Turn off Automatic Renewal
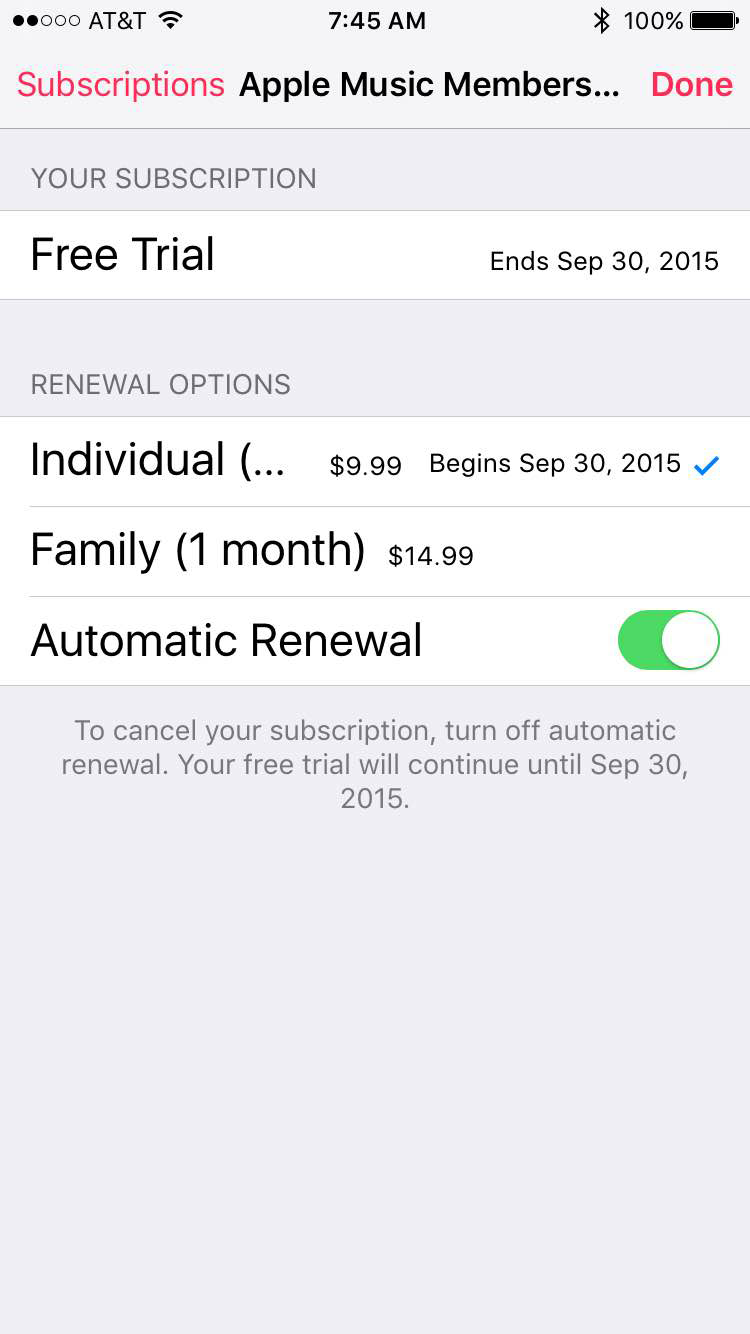Image resolution: width=750 pixels, height=1334 pixels. click(x=668, y=640)
